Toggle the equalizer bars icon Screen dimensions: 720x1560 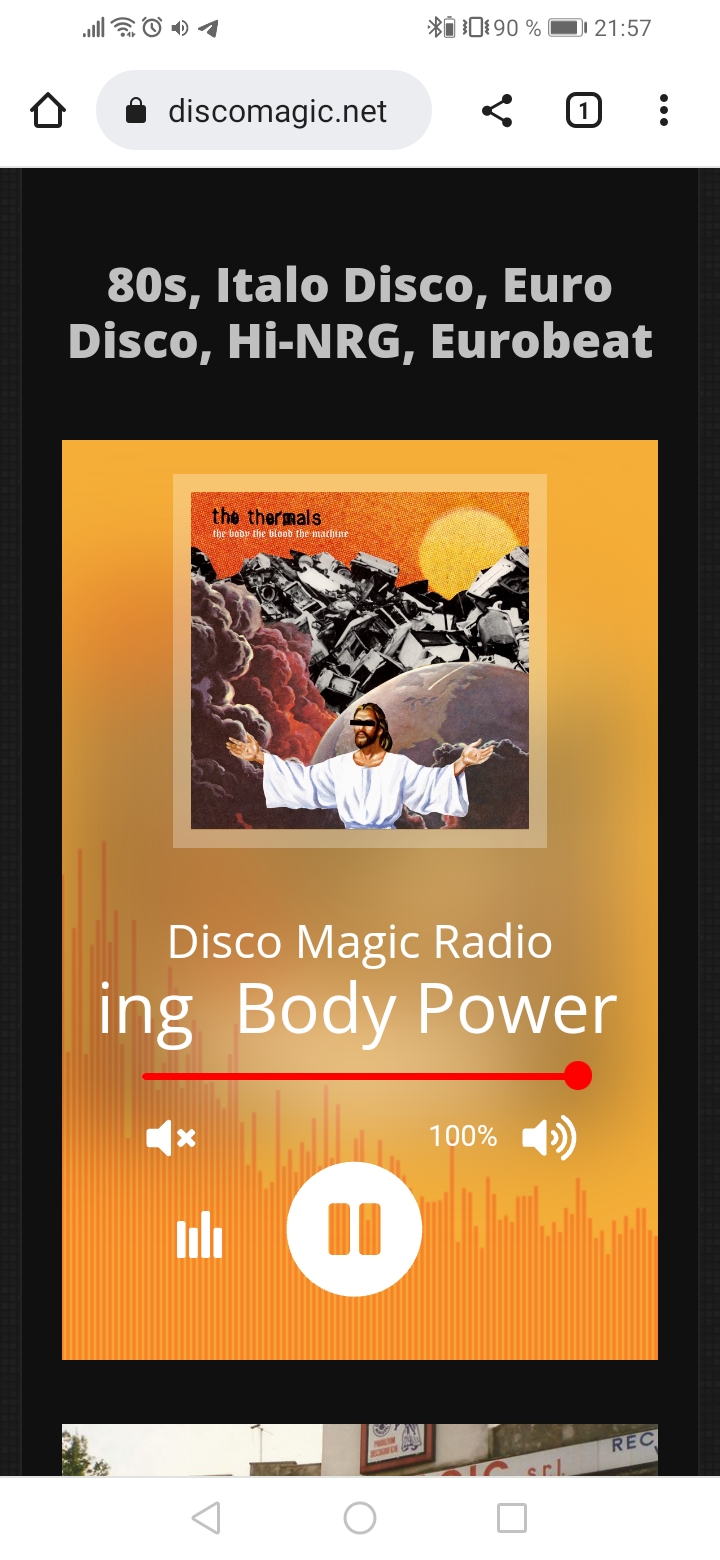click(199, 1234)
